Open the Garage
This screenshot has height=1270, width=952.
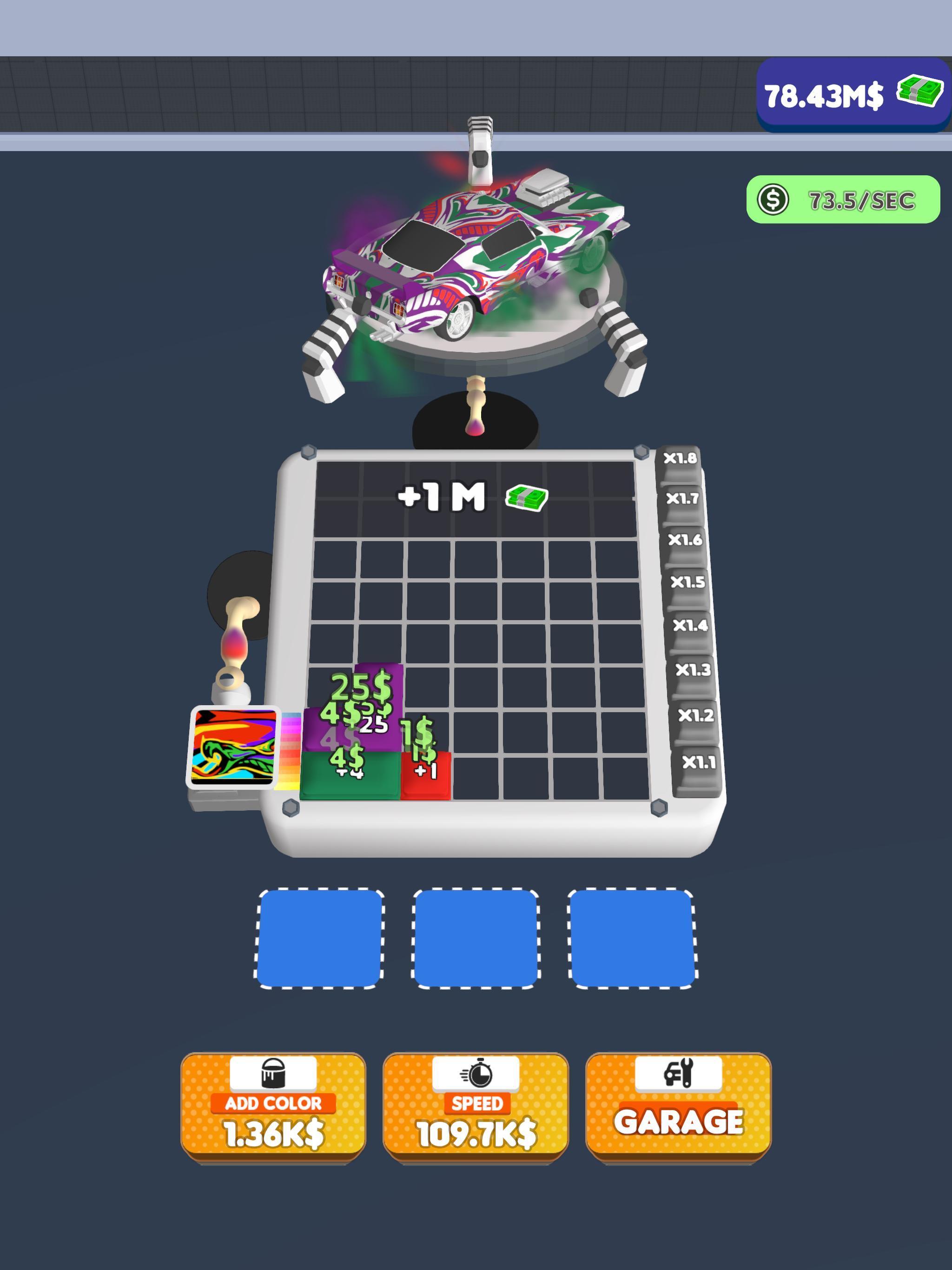point(678,1107)
